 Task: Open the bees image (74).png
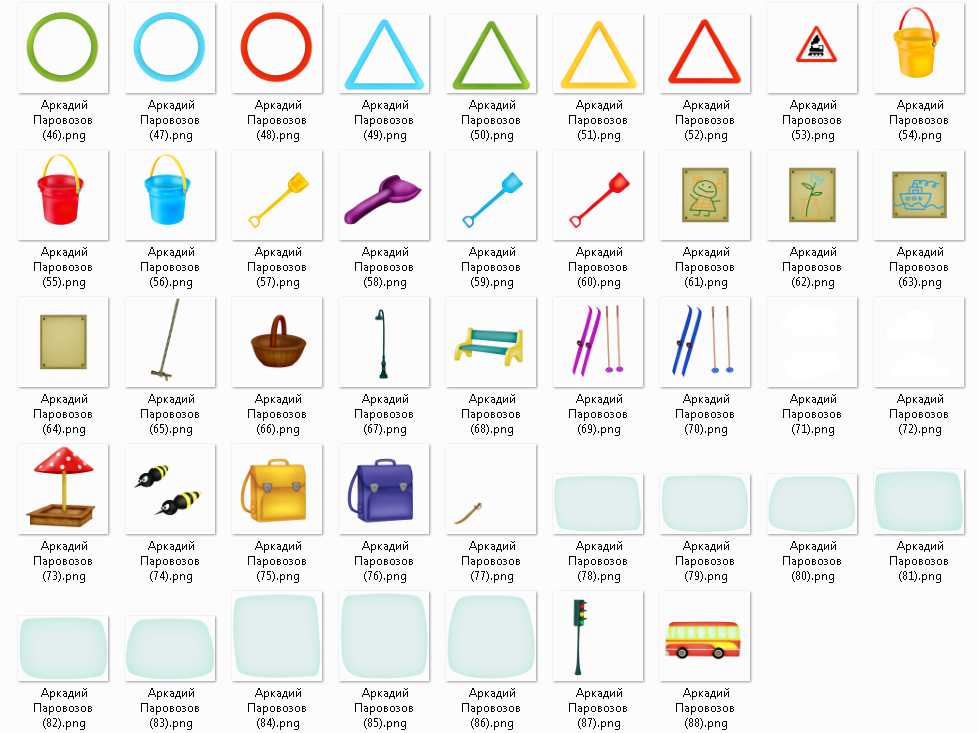pos(170,488)
